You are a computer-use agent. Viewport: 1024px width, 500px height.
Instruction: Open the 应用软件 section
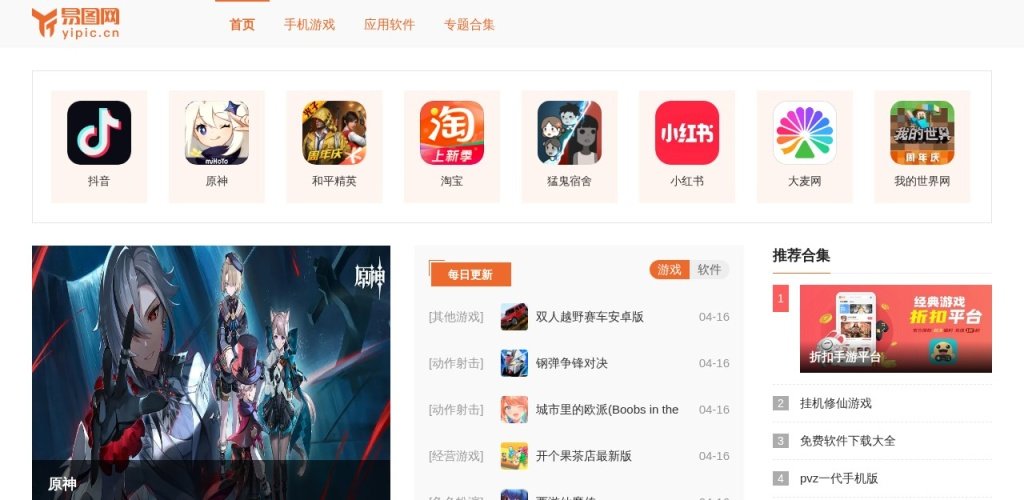click(389, 25)
